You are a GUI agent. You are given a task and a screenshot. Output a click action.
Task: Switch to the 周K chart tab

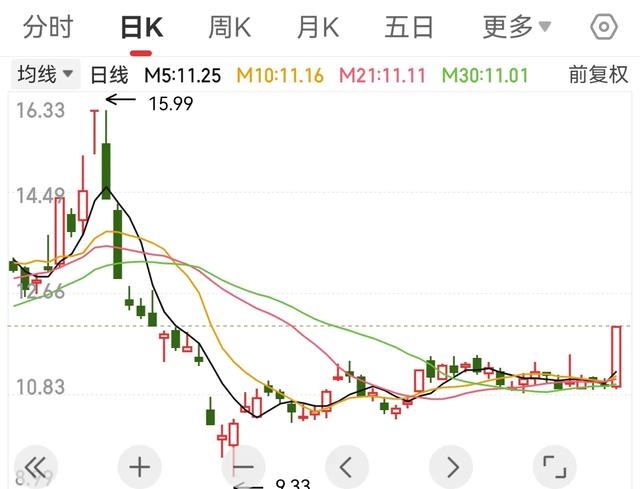coord(230,26)
